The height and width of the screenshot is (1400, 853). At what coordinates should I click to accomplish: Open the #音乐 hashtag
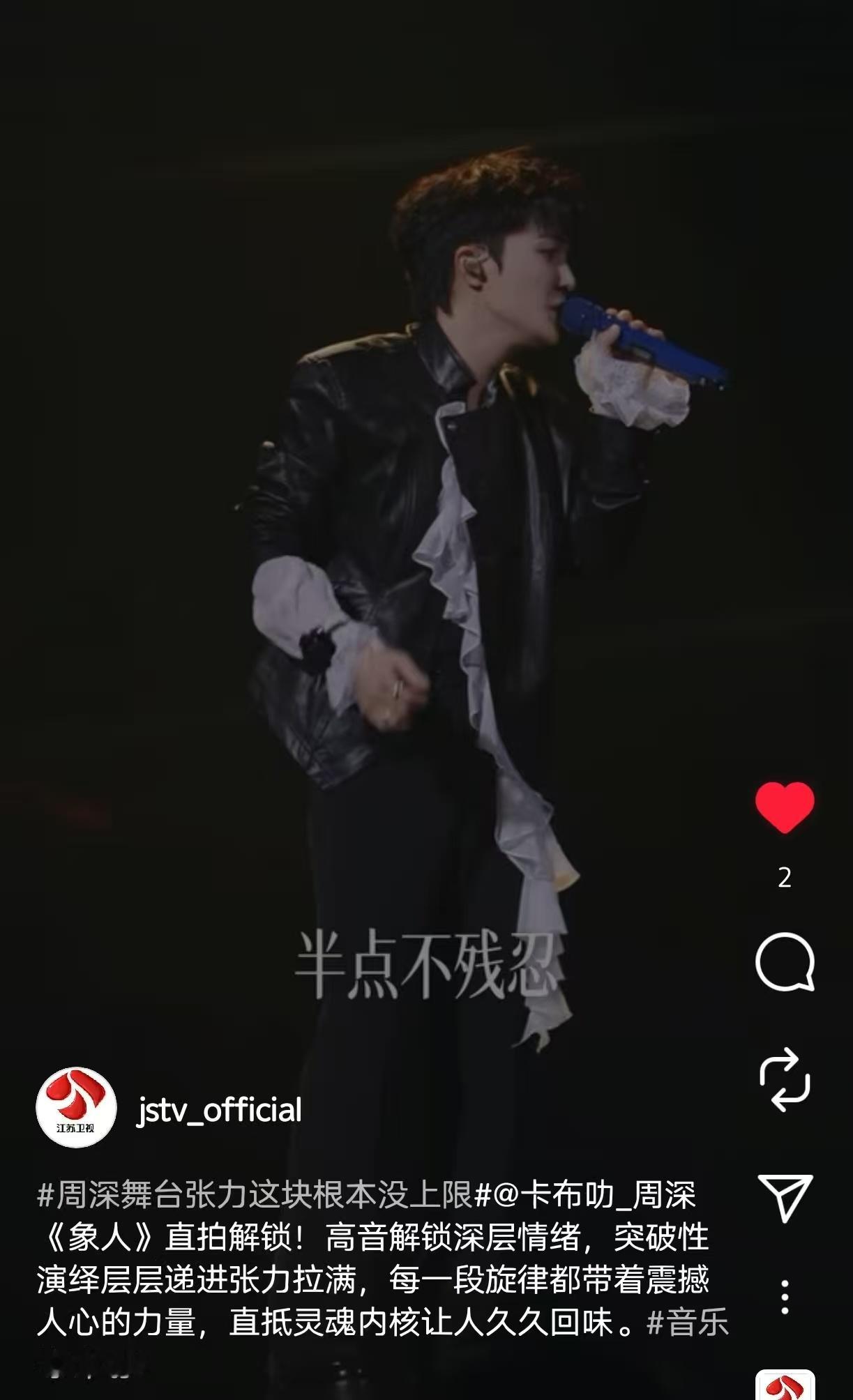(688, 1322)
